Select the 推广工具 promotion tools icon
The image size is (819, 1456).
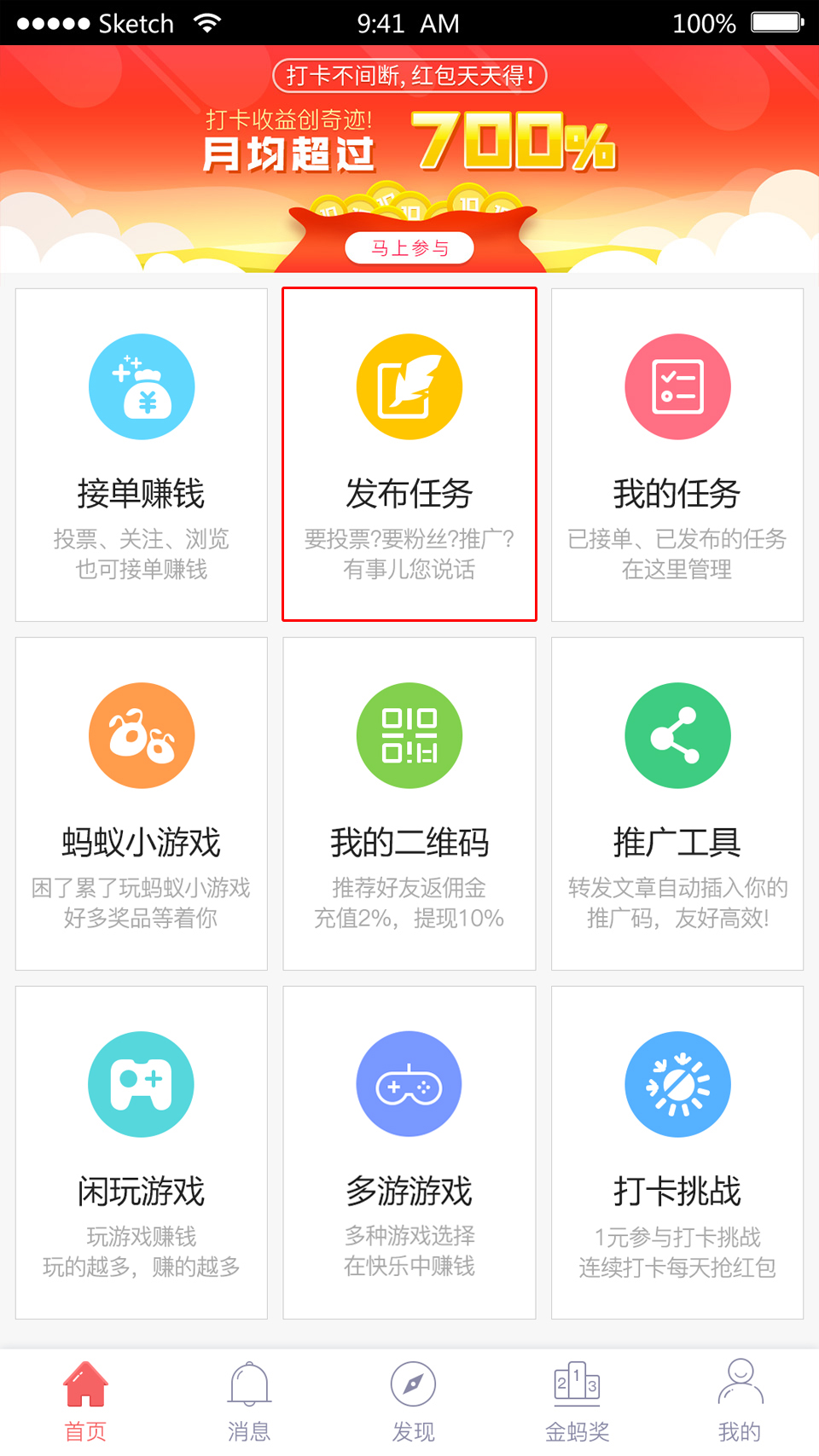tap(677, 735)
